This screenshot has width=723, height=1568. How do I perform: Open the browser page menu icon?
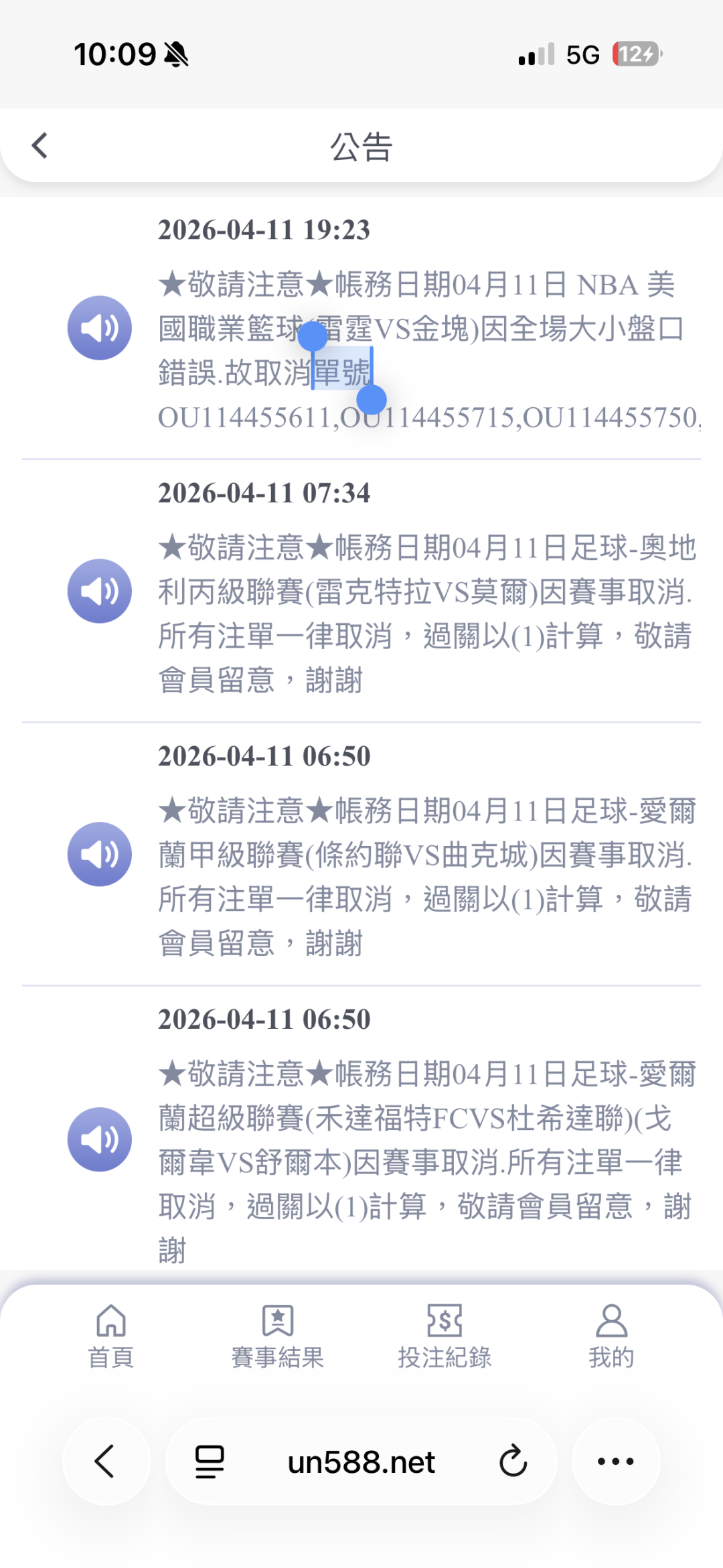tap(209, 1461)
